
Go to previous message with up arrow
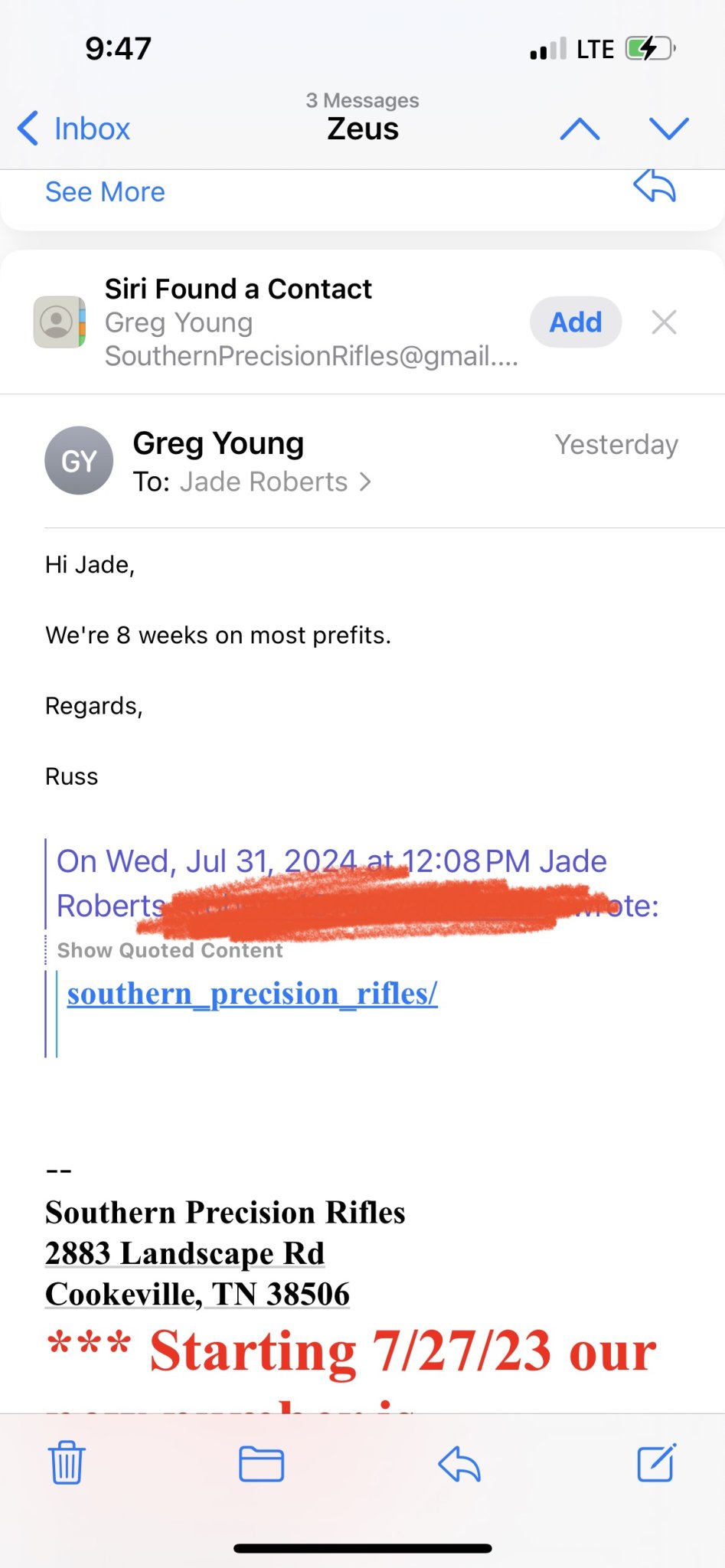(580, 129)
